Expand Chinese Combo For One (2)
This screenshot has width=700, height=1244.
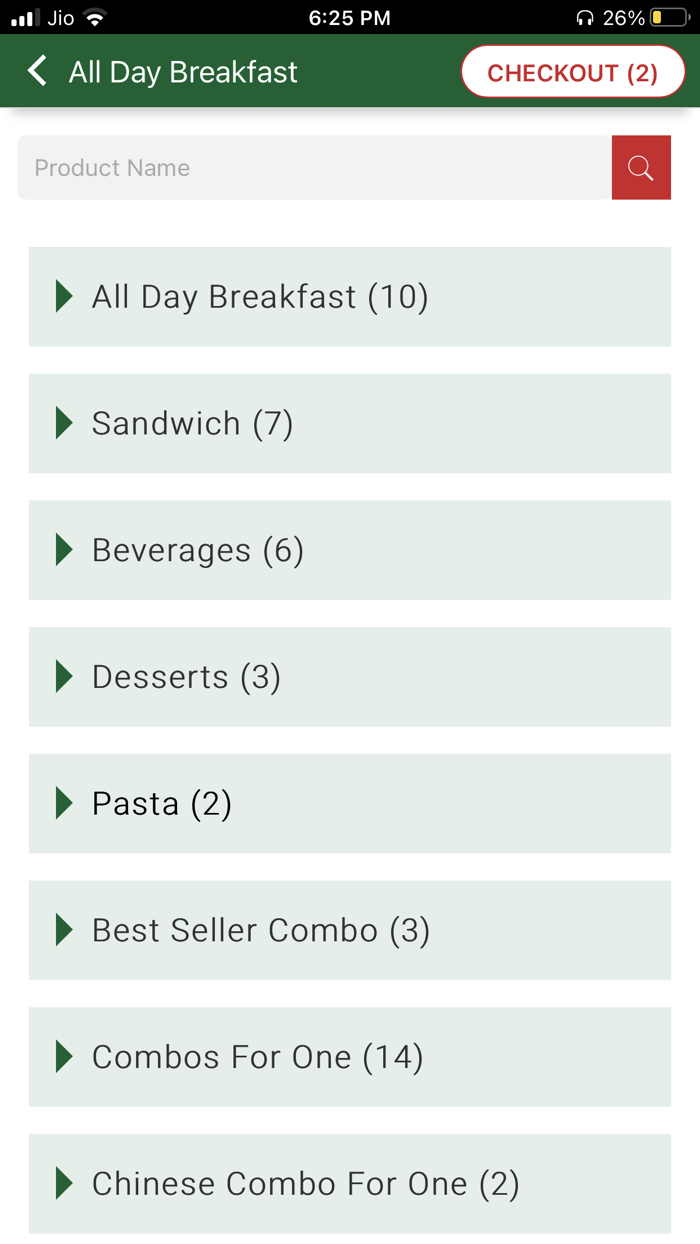coord(349,1184)
